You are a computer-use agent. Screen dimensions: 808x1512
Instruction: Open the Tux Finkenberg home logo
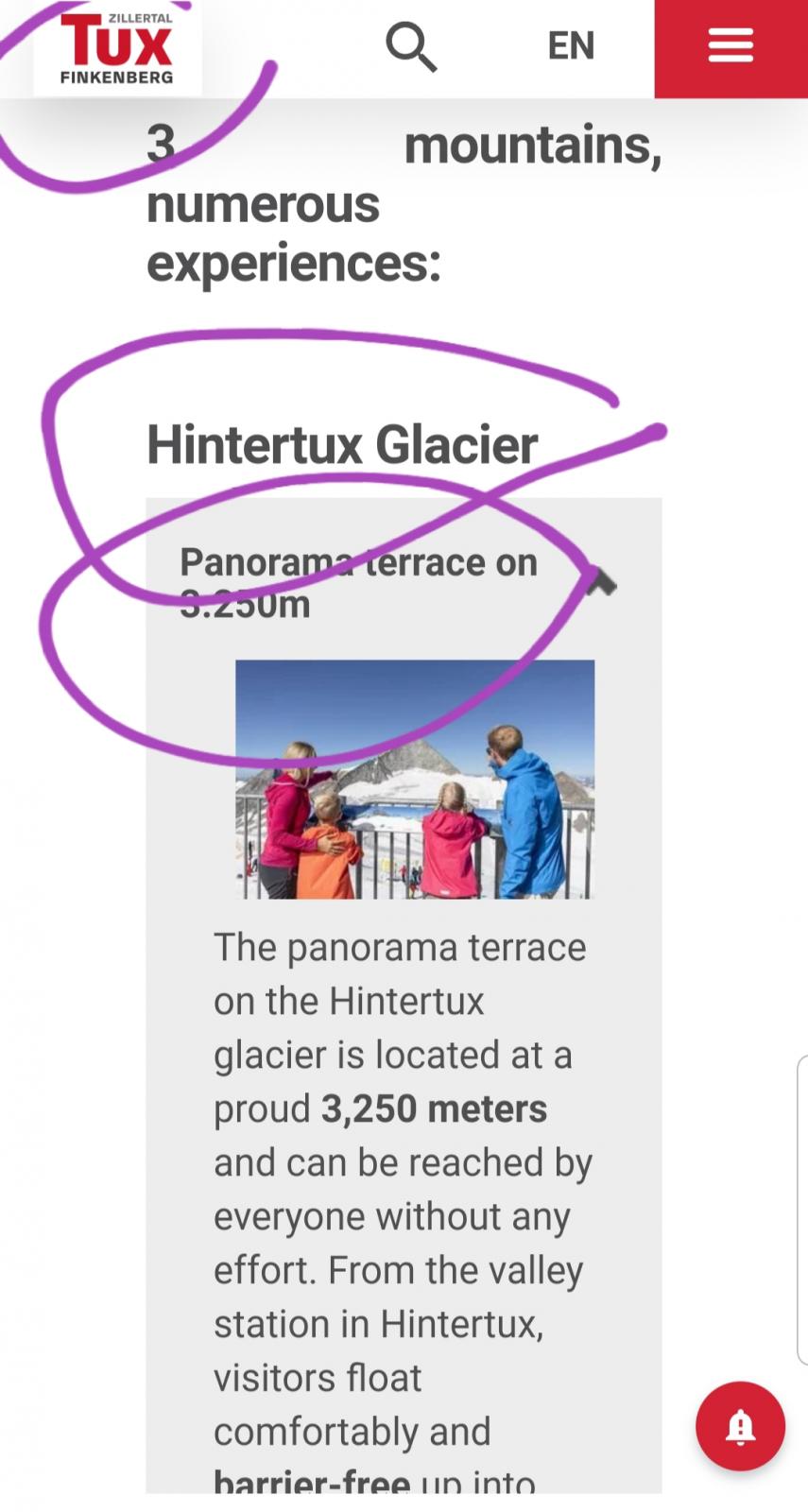tap(117, 48)
